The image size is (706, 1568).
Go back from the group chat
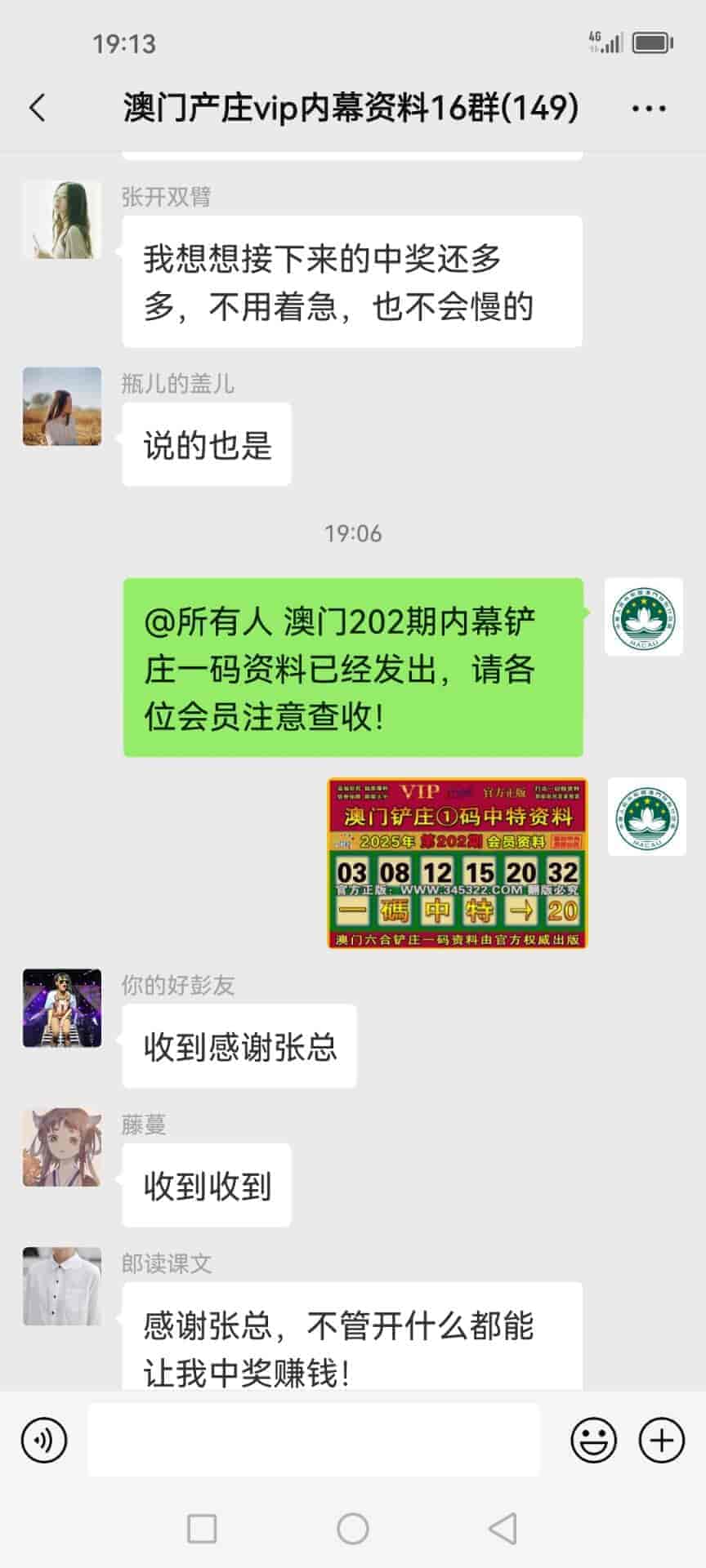[x=38, y=108]
